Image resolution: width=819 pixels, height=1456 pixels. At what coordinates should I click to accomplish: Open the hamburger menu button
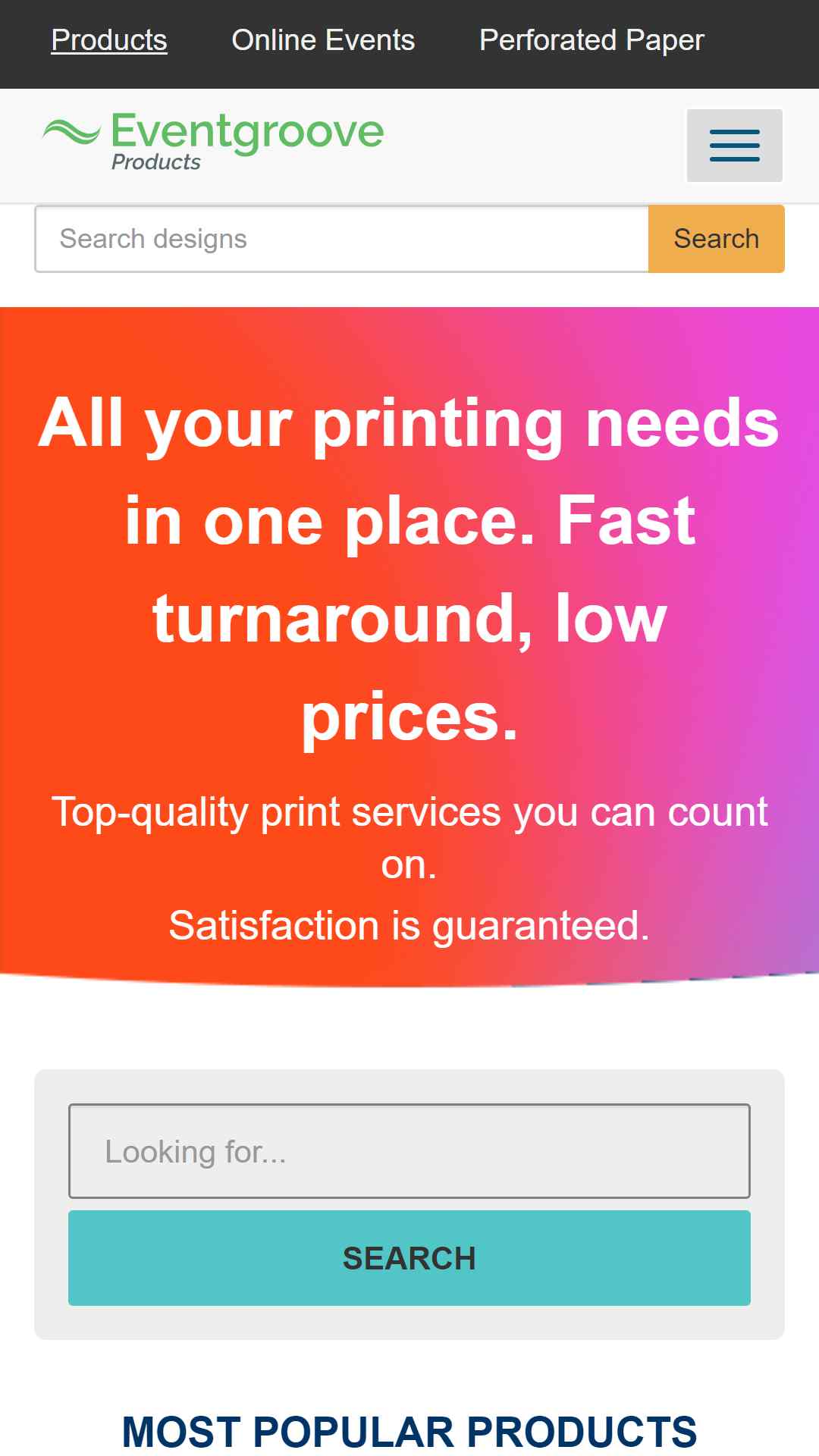734,146
